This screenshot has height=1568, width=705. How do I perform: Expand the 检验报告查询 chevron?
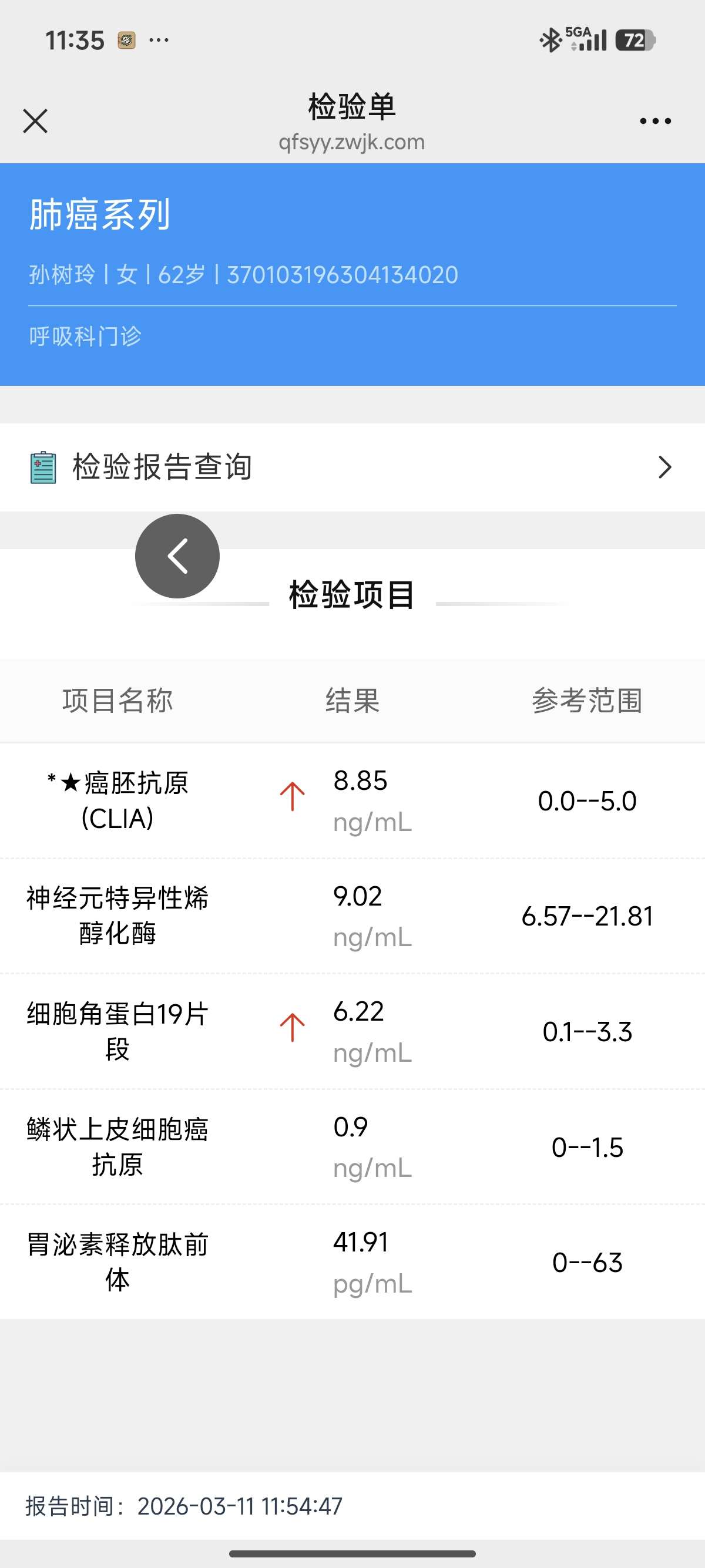tap(665, 467)
